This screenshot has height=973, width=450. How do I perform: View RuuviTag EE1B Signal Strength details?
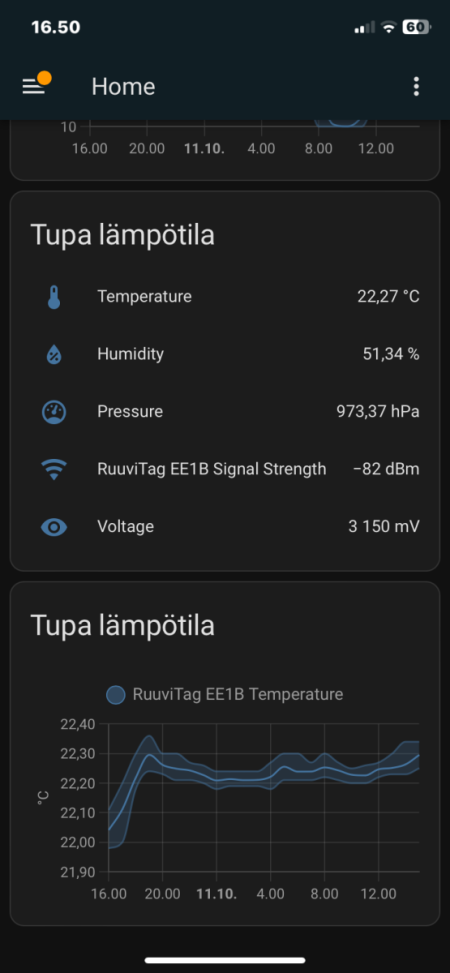coord(225,469)
